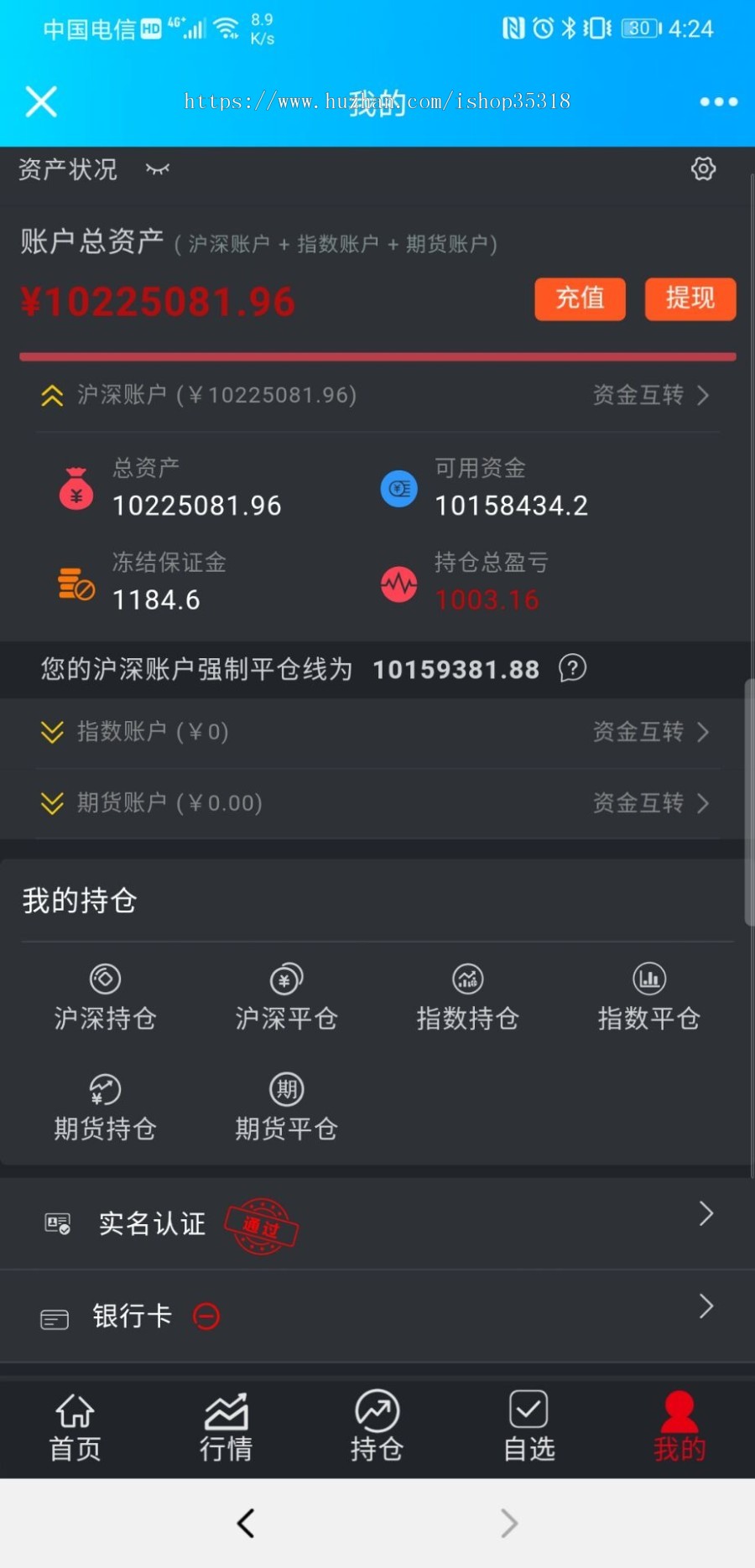Open the 银行卡 bank card row
This screenshot has height=1568, width=755.
pyautogui.click(x=377, y=1316)
